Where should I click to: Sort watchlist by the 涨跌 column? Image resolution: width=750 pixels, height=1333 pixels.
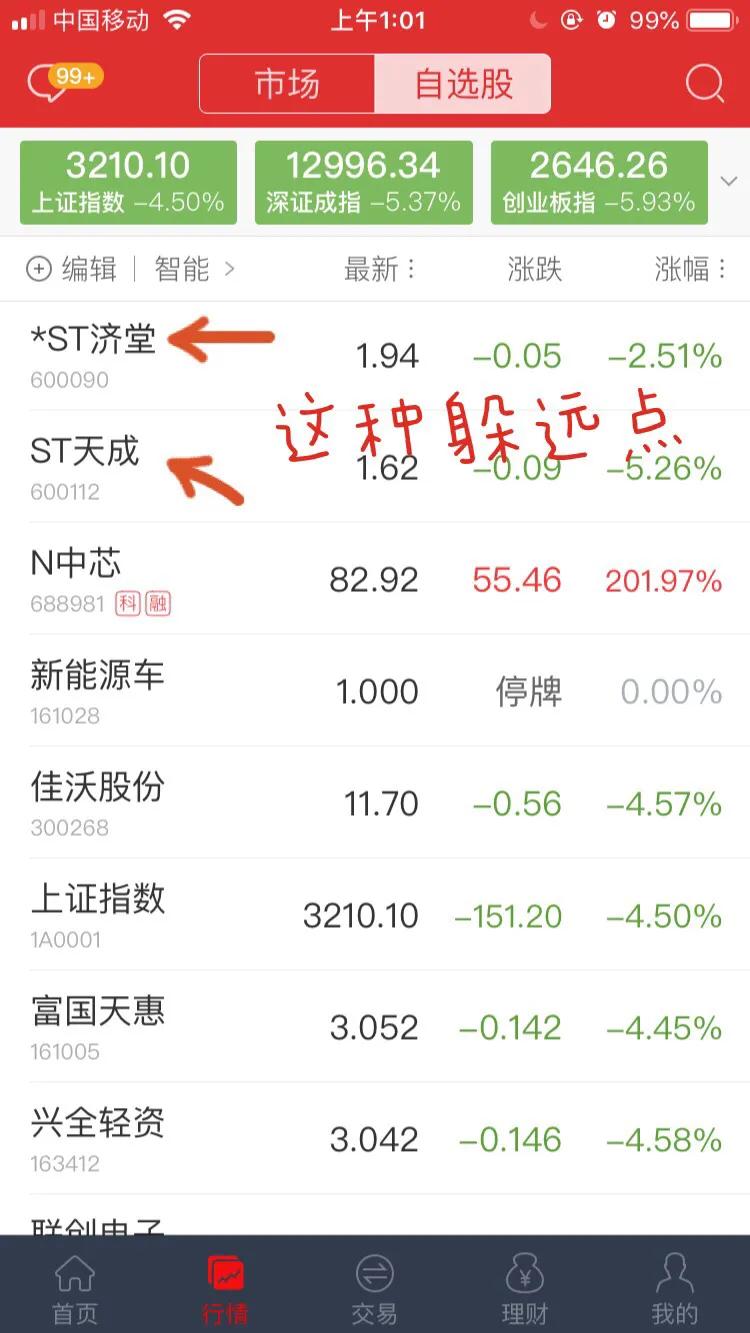point(535,268)
